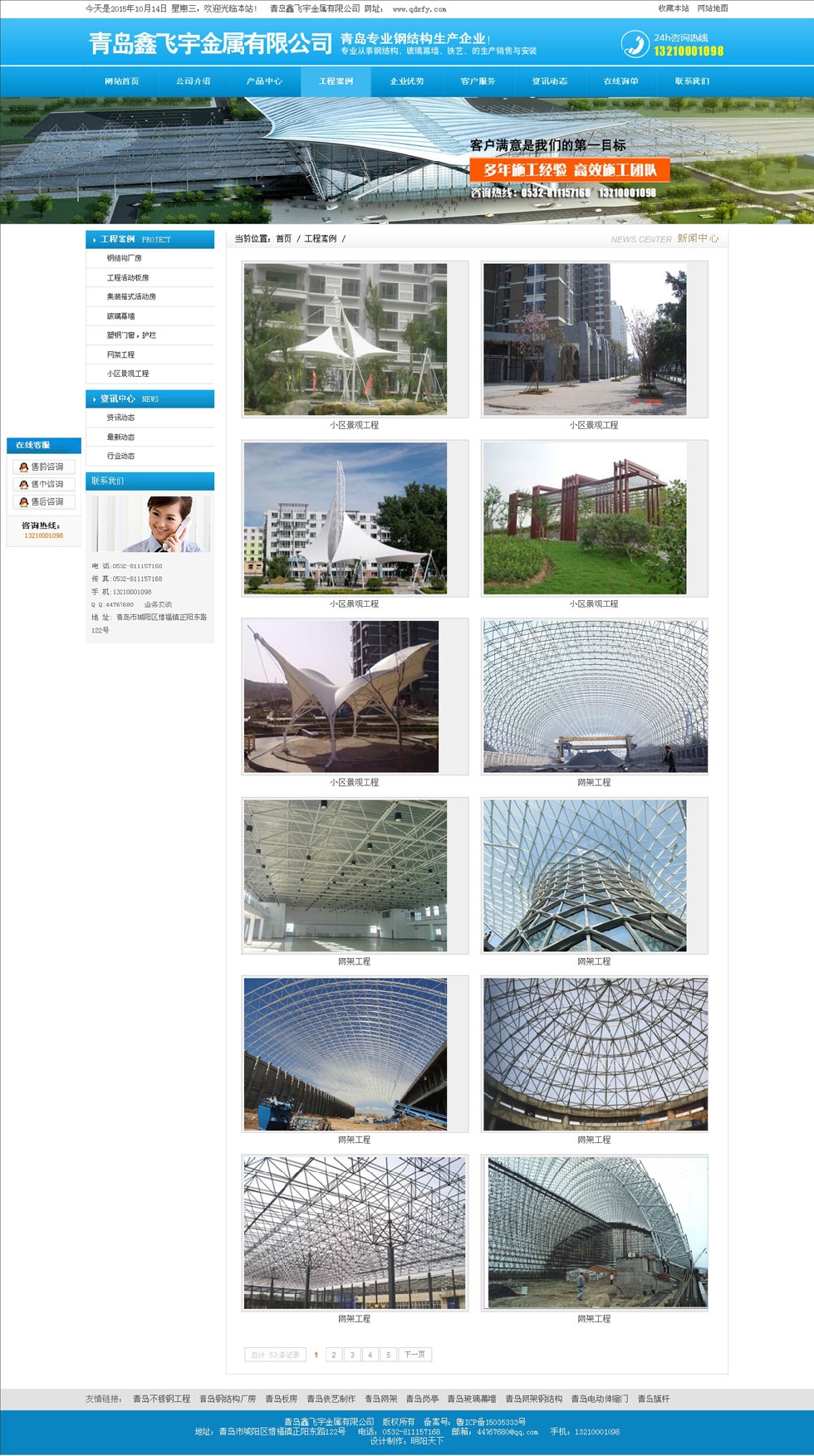The height and width of the screenshot is (1456, 814).
Task: Start 售后咨询 online chat
Action: 46,501
